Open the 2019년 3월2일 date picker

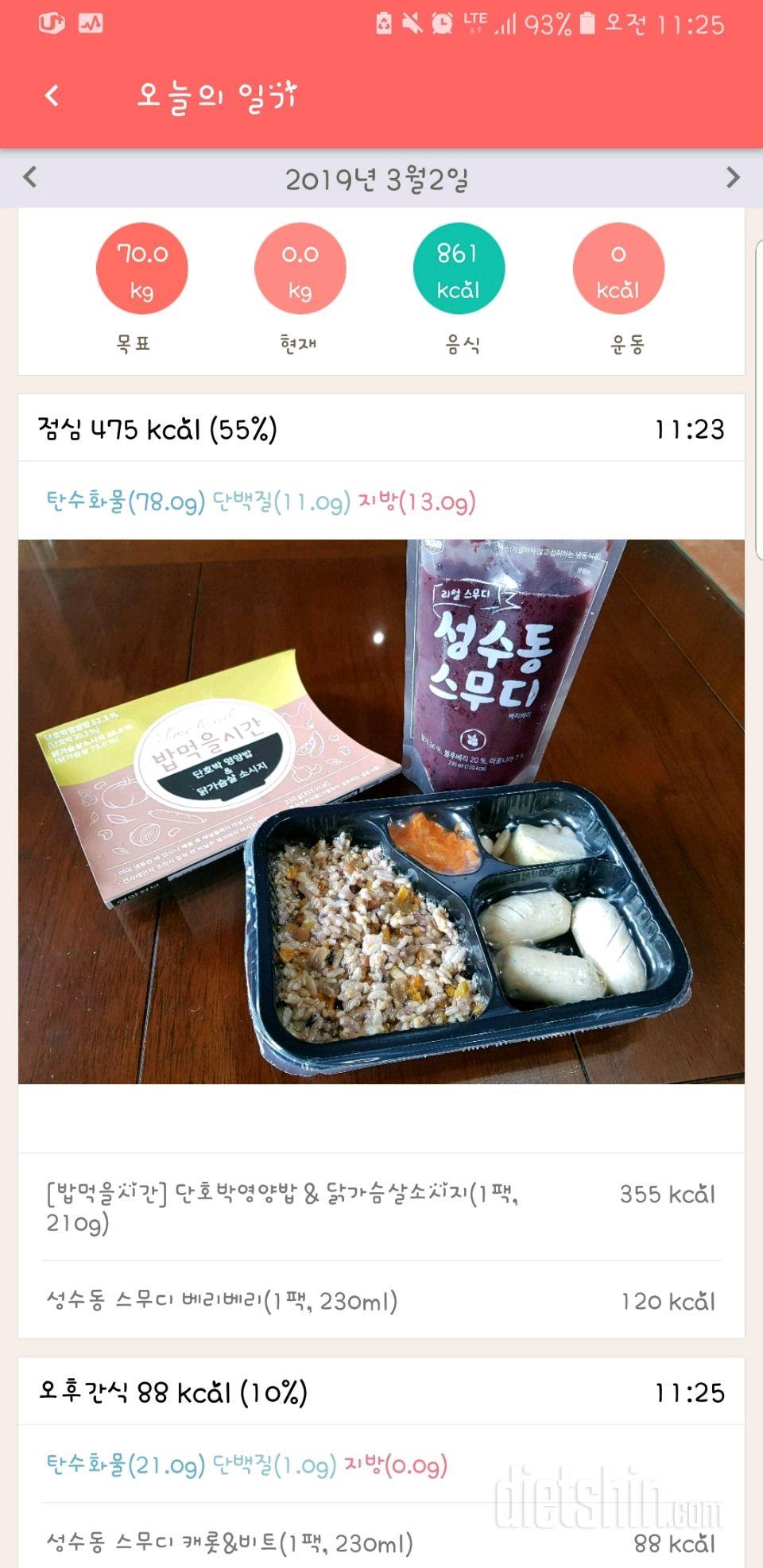377,180
